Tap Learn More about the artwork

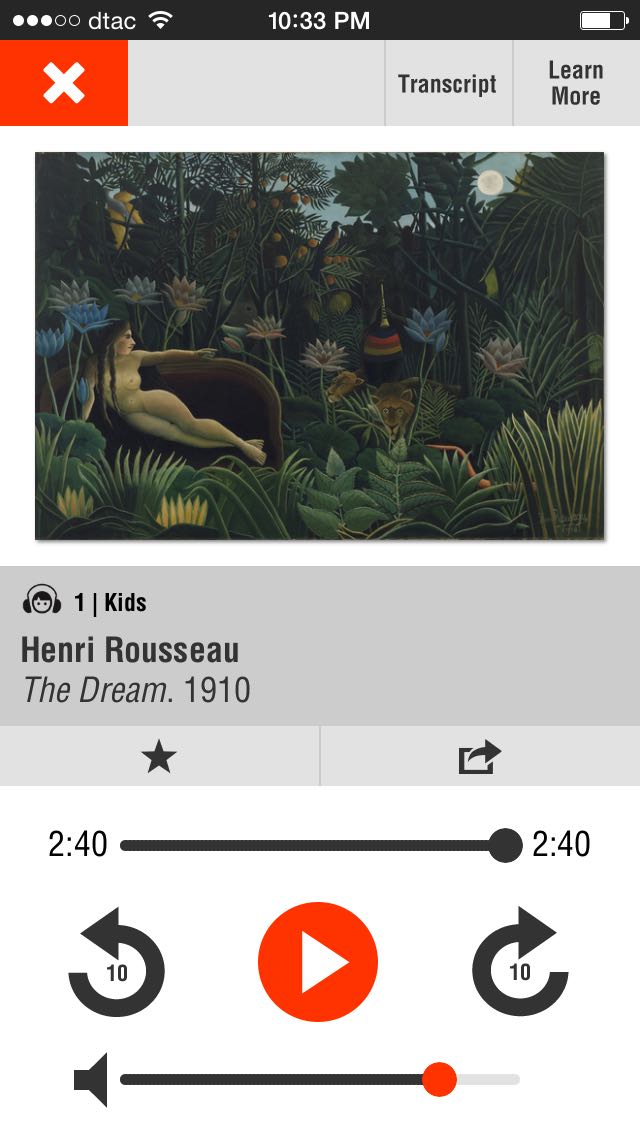[x=576, y=84]
